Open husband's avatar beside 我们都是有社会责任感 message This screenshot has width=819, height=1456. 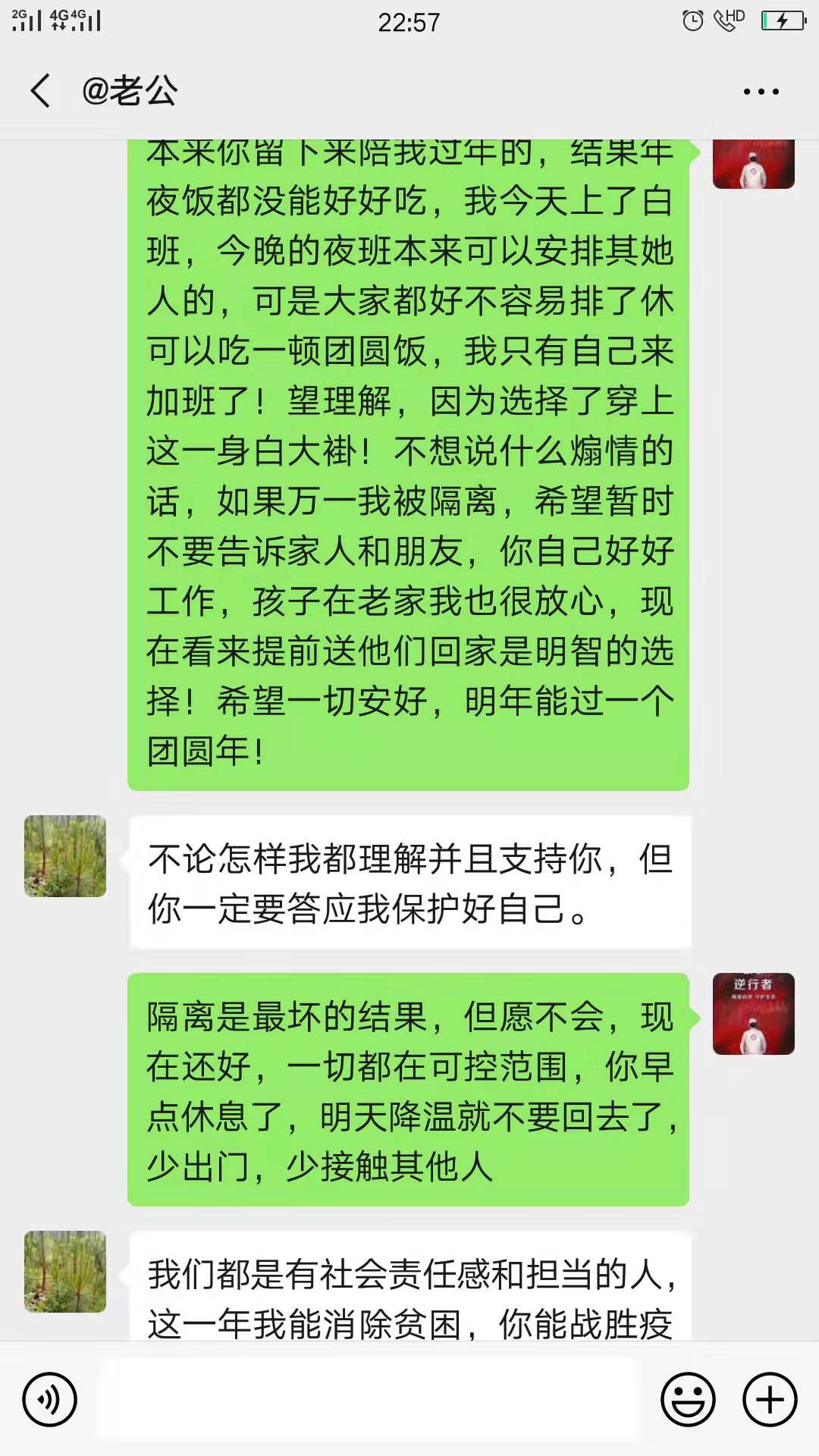click(x=65, y=1272)
